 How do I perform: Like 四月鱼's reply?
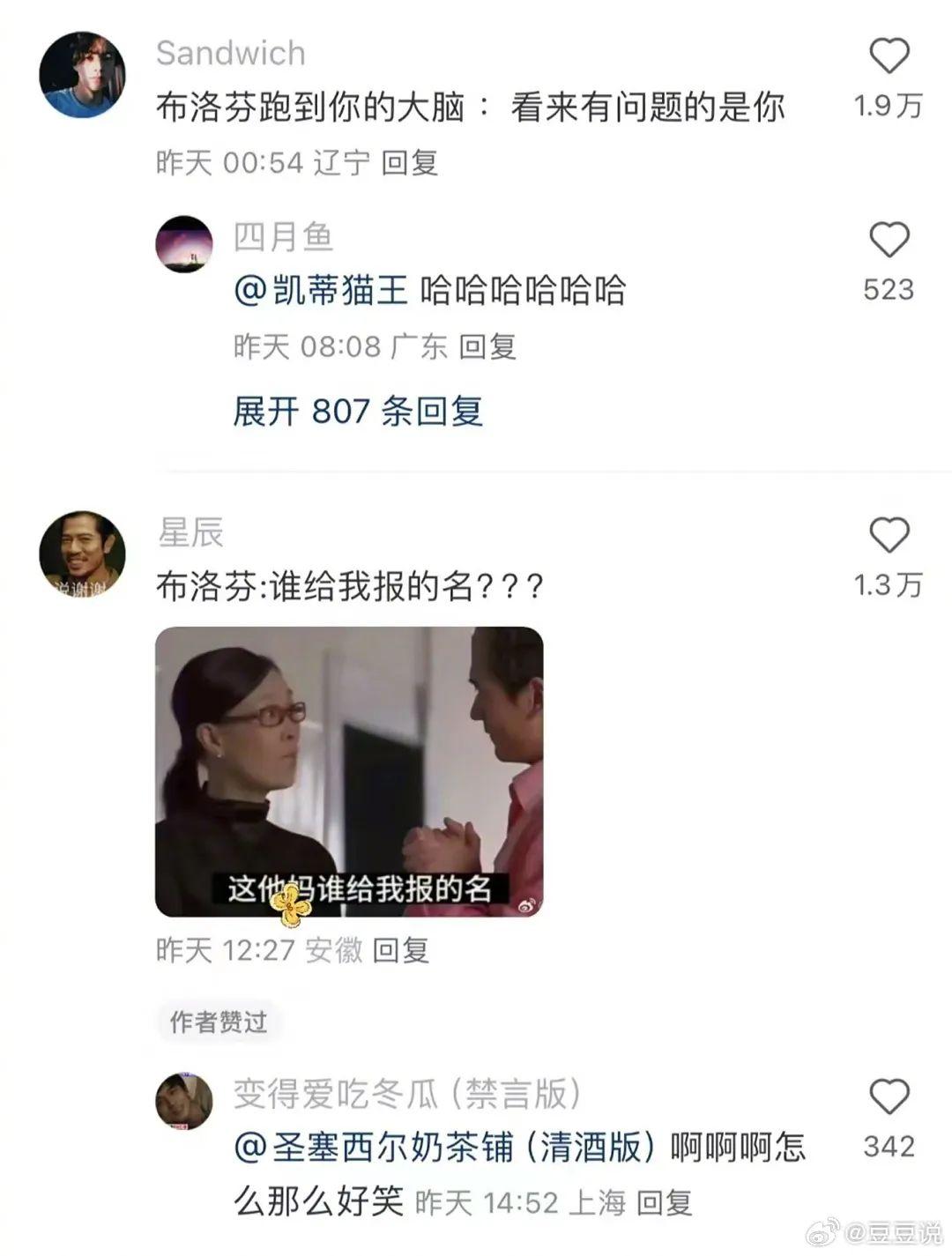tap(889, 240)
